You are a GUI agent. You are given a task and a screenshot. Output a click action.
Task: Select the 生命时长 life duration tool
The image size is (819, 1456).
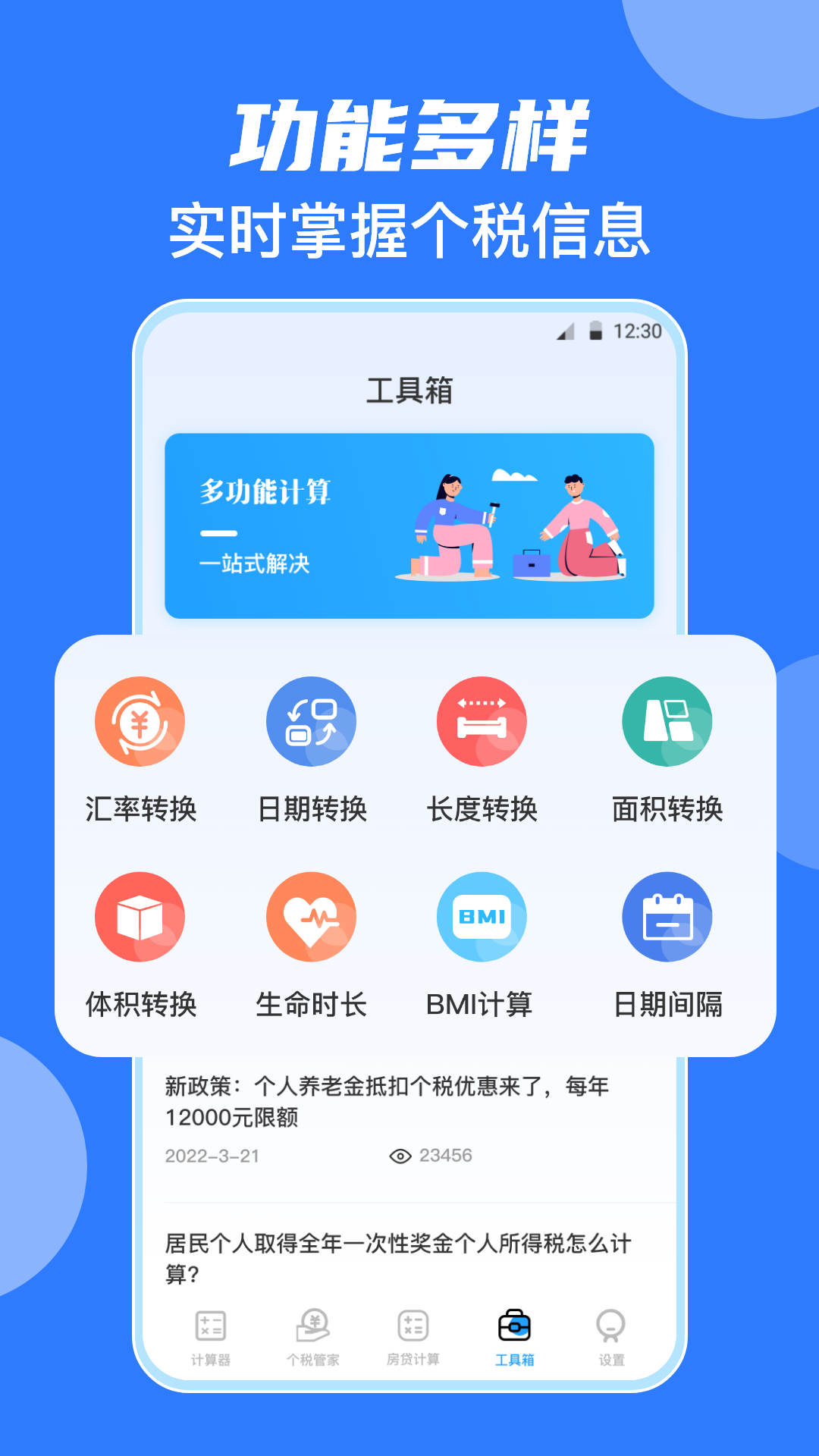tap(314, 917)
